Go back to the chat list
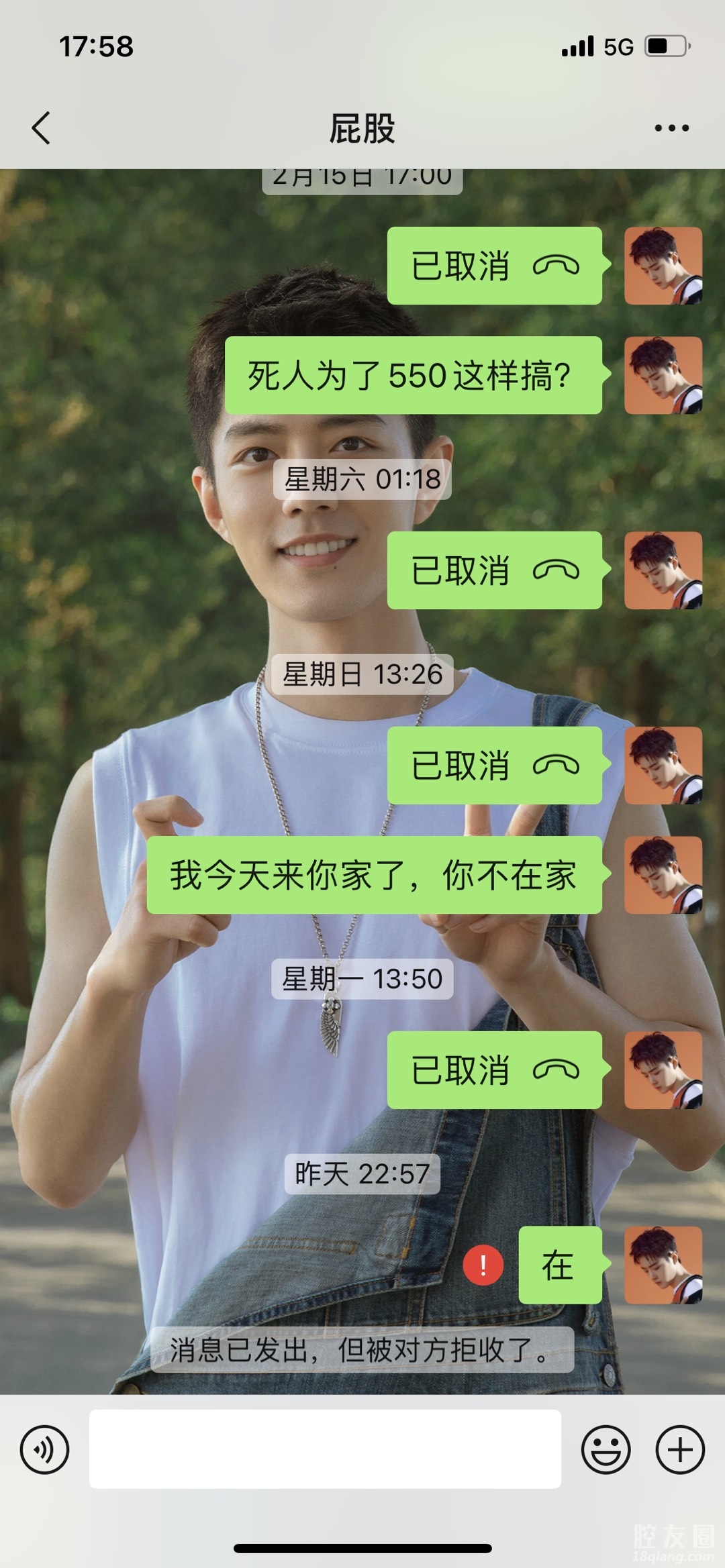 coord(42,127)
